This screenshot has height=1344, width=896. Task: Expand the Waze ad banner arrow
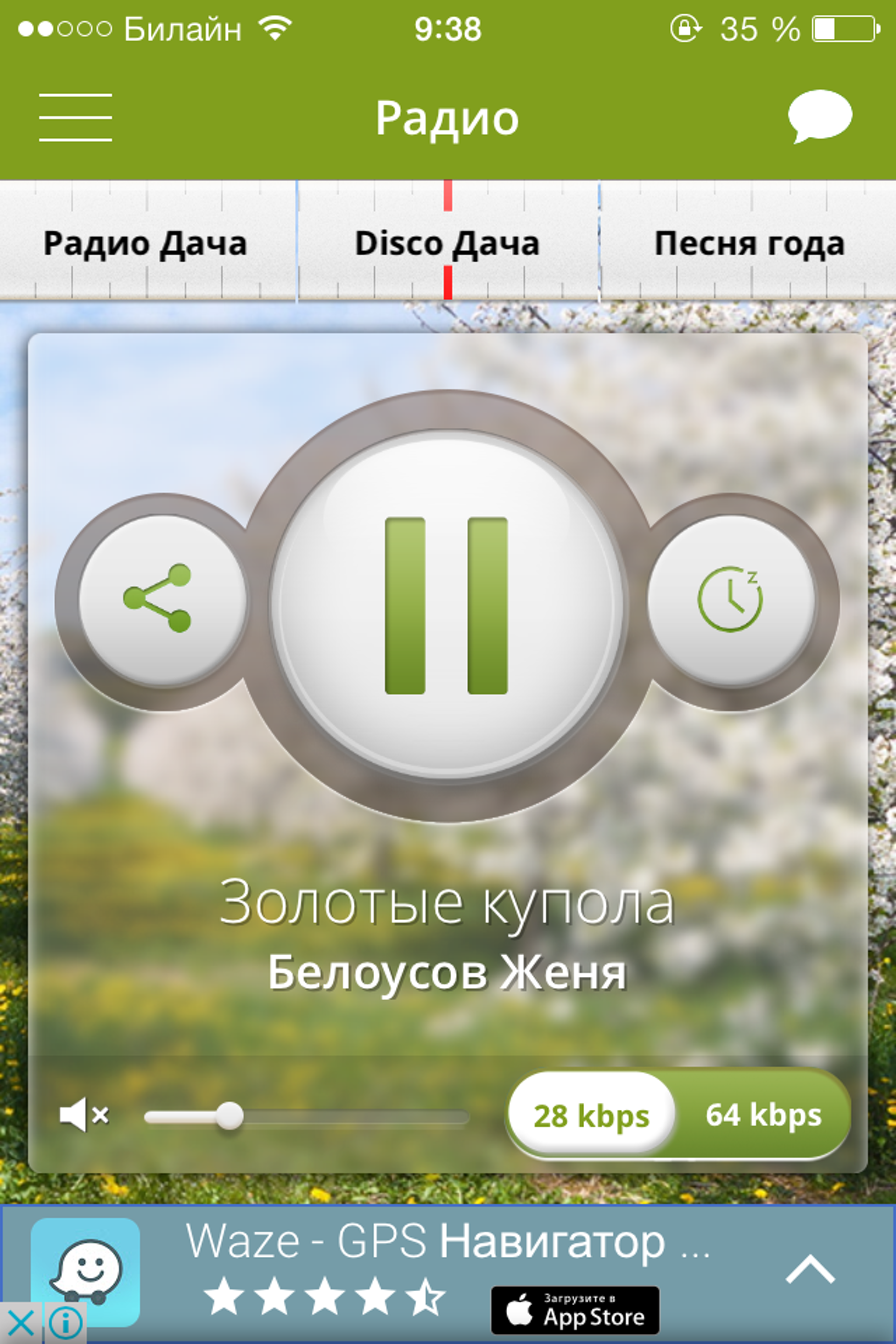(x=810, y=1270)
